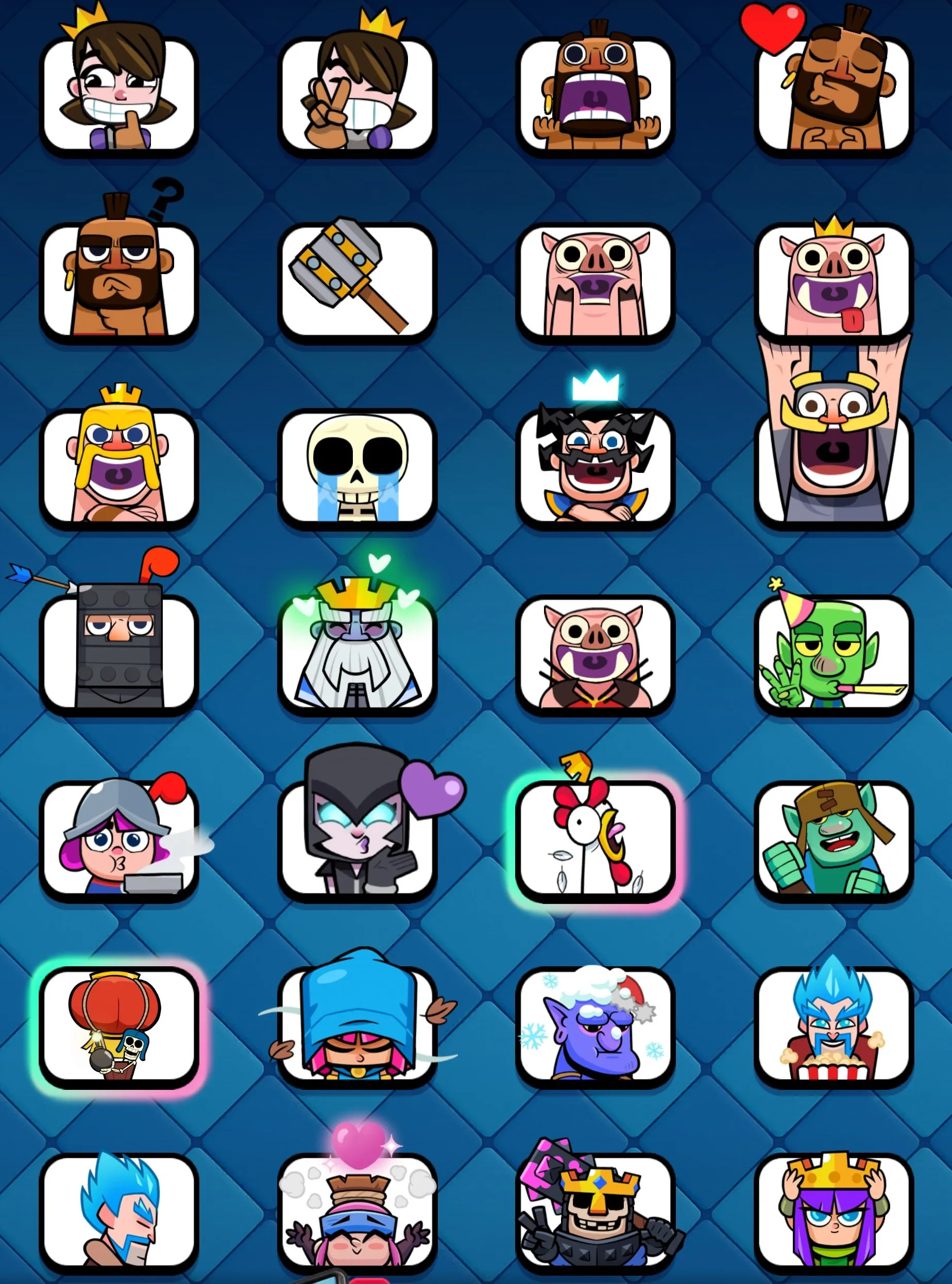This screenshot has width=952, height=1284.
Task: Pick the glowing panicked chicken emote
Action: tap(597, 844)
